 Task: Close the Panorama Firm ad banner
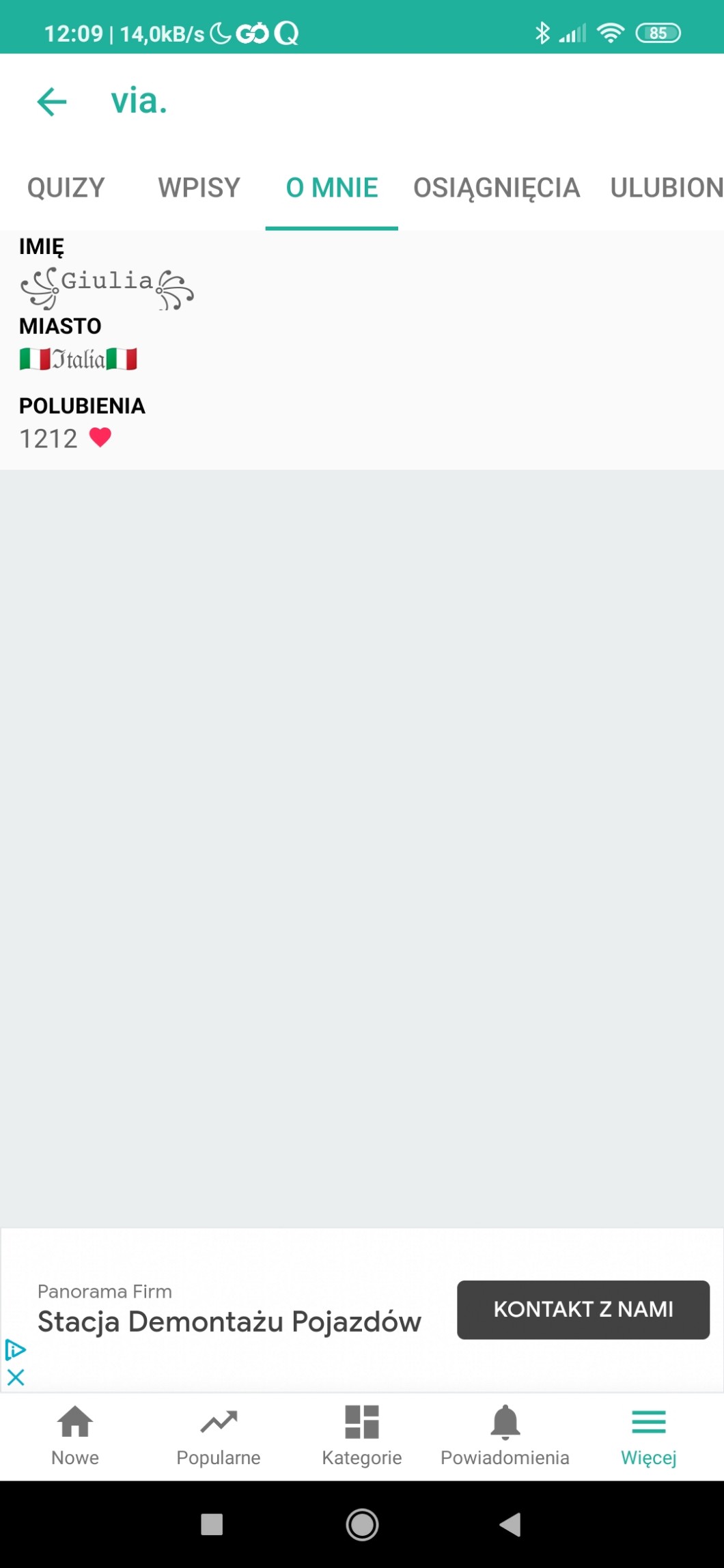tap(16, 1377)
